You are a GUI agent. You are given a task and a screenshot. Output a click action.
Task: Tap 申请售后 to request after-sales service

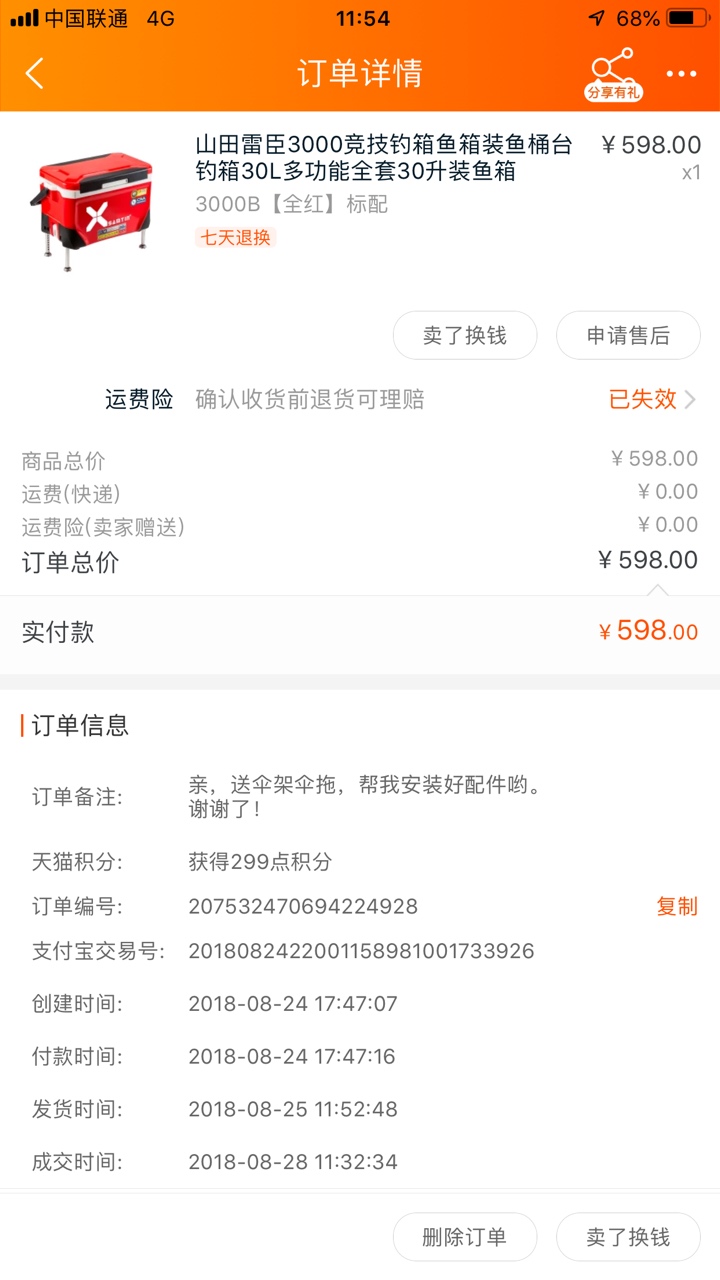[628, 335]
